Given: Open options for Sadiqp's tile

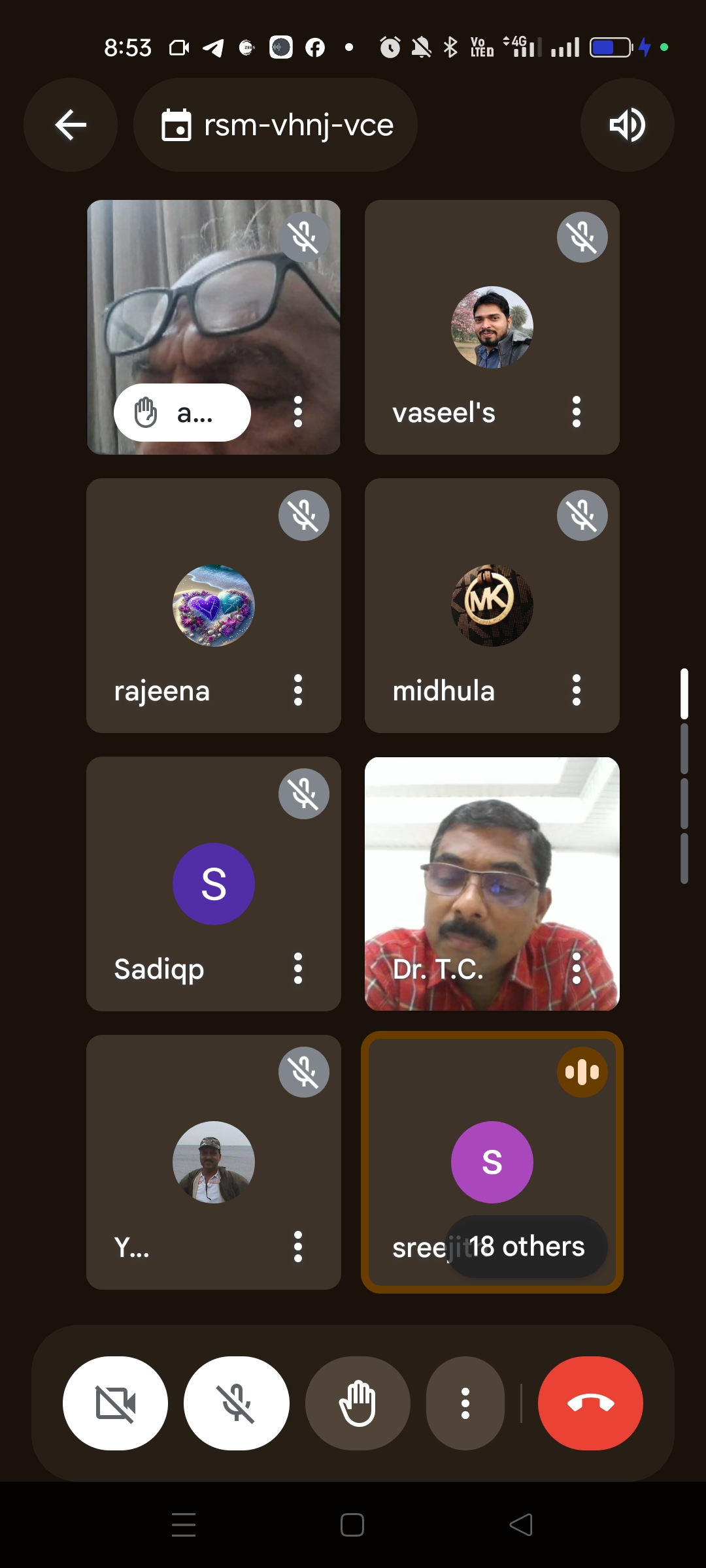Looking at the screenshot, I should click(x=298, y=968).
